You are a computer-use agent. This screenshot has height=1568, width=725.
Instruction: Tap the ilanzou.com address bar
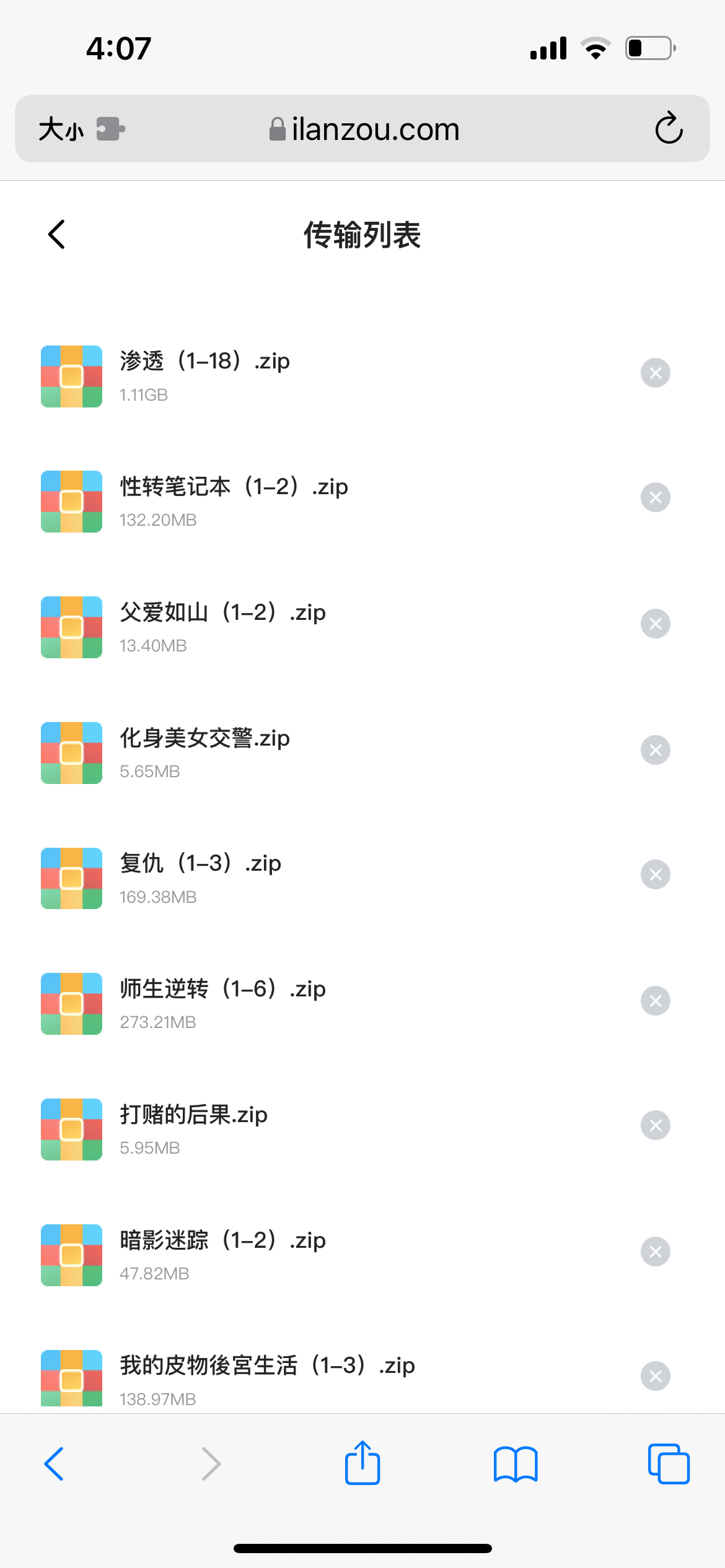pos(364,129)
